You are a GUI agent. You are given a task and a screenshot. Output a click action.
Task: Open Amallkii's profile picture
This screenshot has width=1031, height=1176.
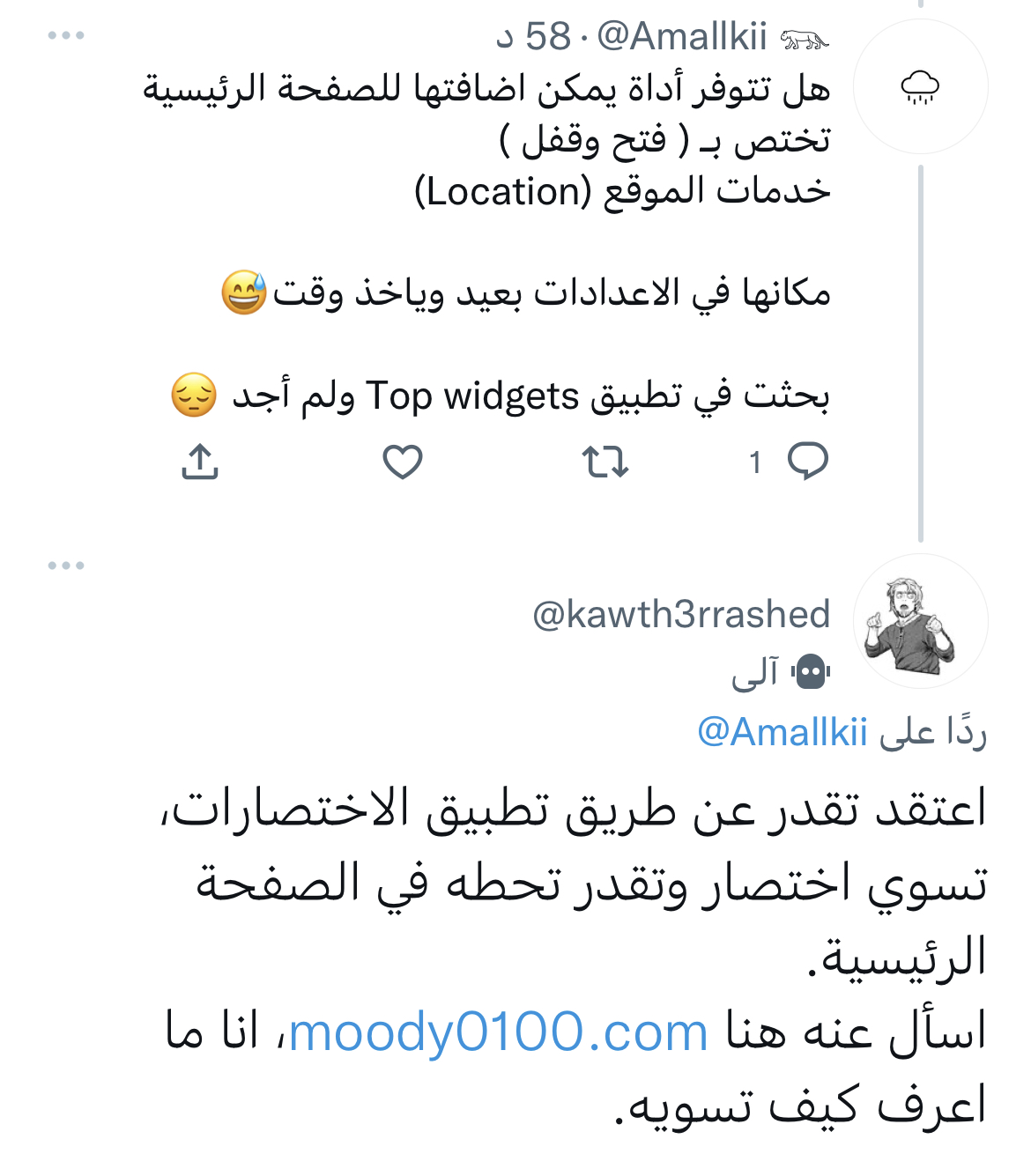click(920, 87)
